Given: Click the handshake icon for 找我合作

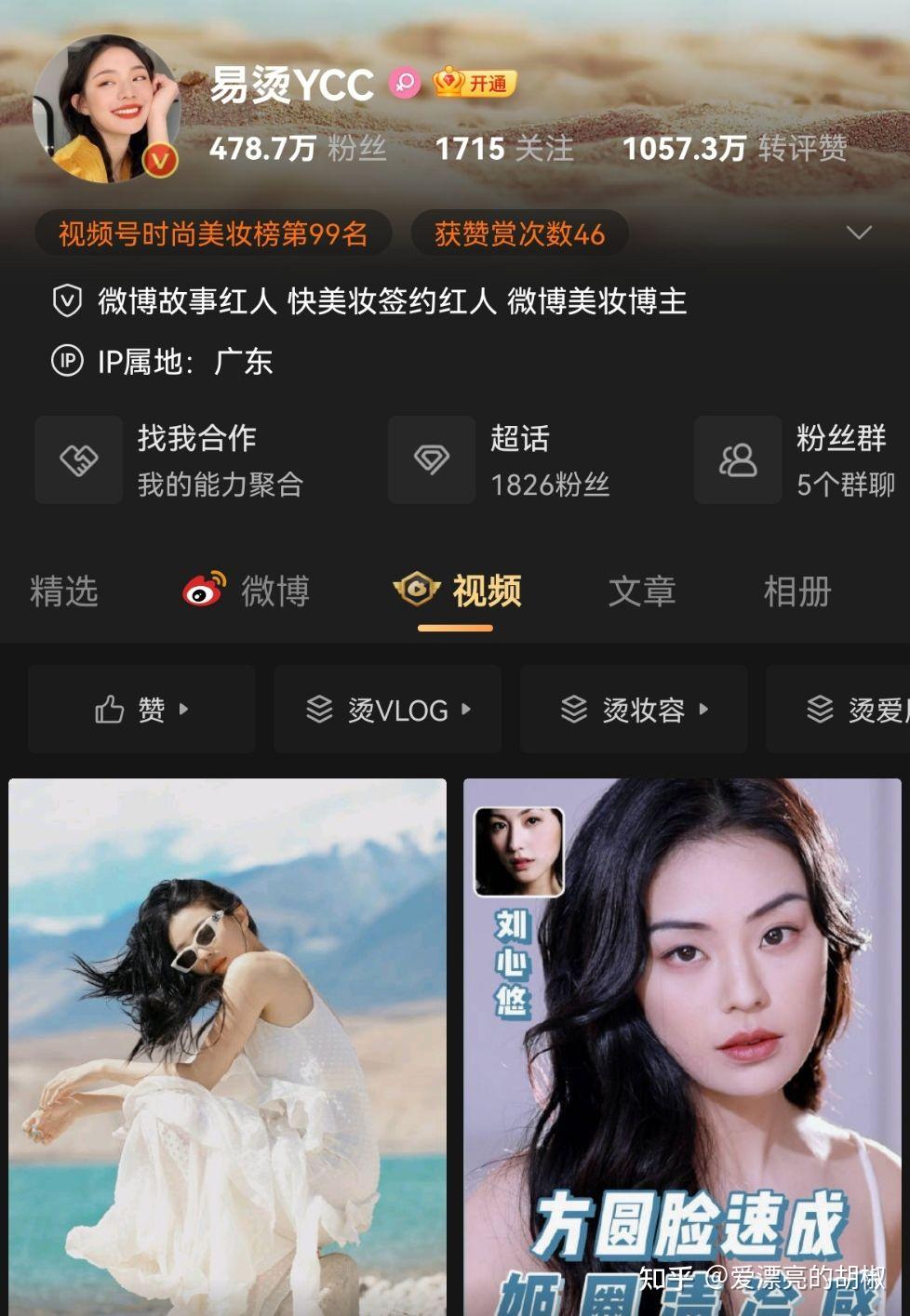Looking at the screenshot, I should tap(79, 459).
